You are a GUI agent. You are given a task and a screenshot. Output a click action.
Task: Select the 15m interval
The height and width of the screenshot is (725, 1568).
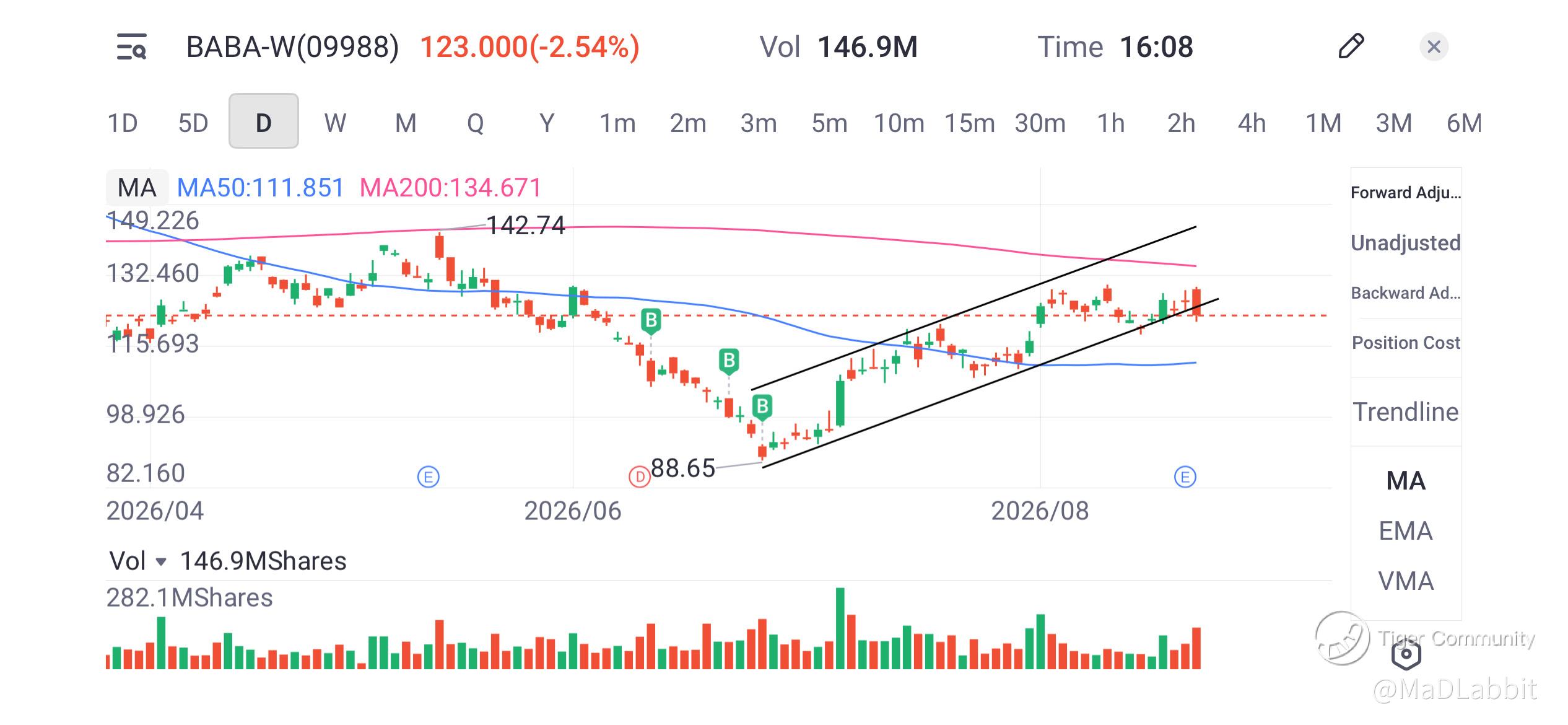point(969,123)
